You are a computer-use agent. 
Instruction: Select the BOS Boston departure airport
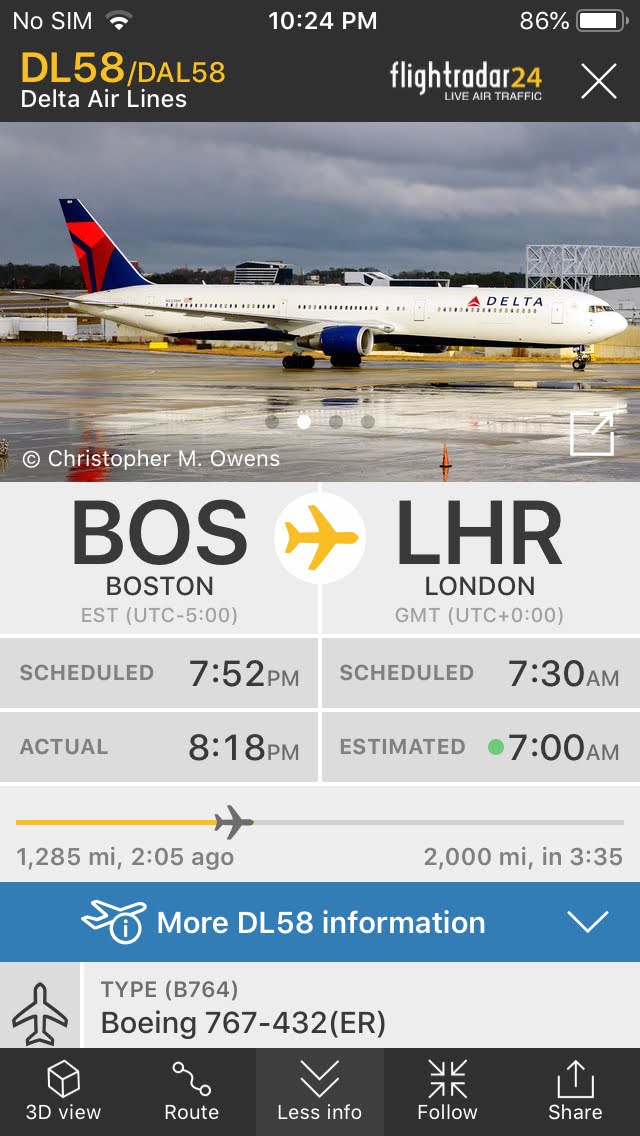point(160,558)
